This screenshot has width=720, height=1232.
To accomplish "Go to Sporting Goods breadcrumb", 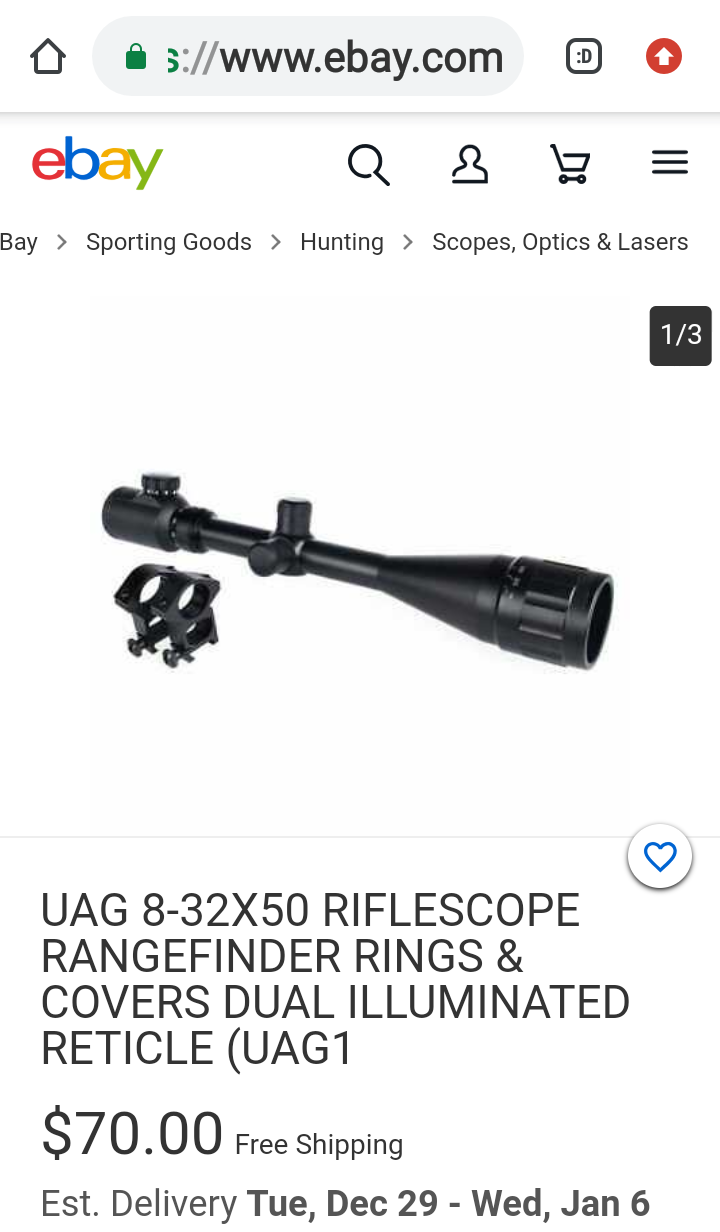I will (x=168, y=242).
